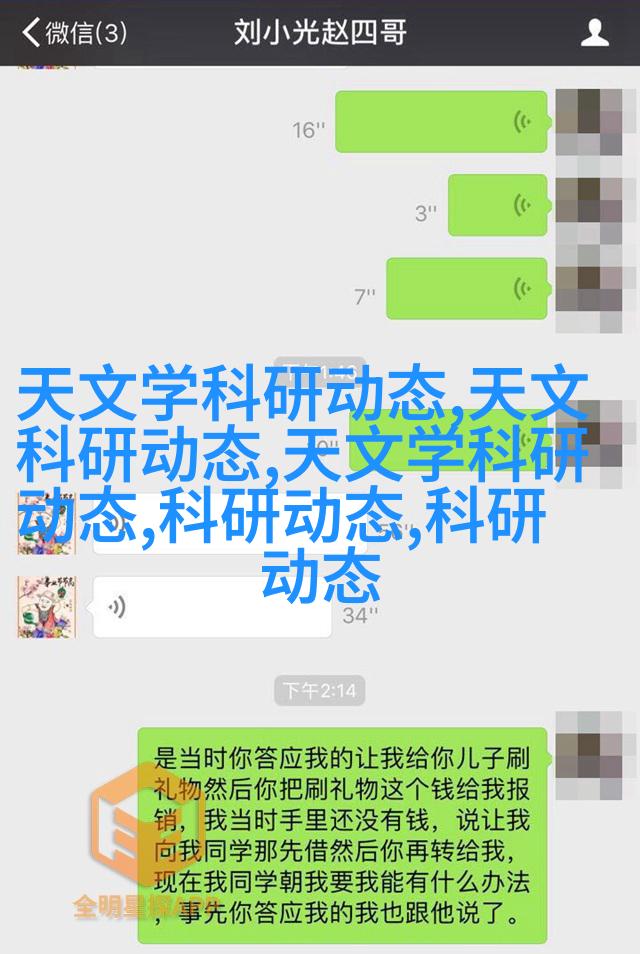Play the received 34-second voice message
640x954 pixels.
tap(212, 607)
